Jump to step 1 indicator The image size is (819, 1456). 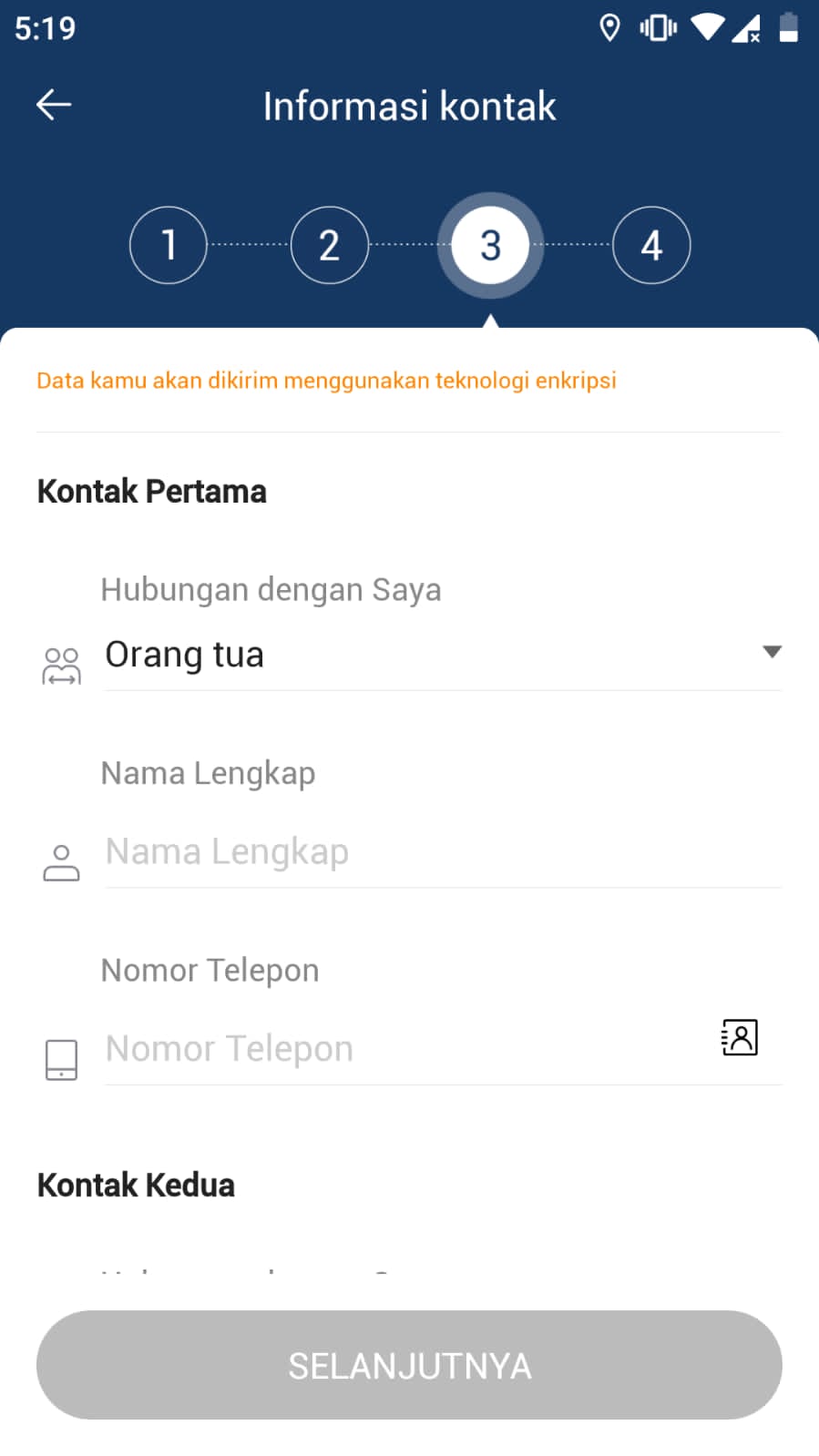click(169, 245)
